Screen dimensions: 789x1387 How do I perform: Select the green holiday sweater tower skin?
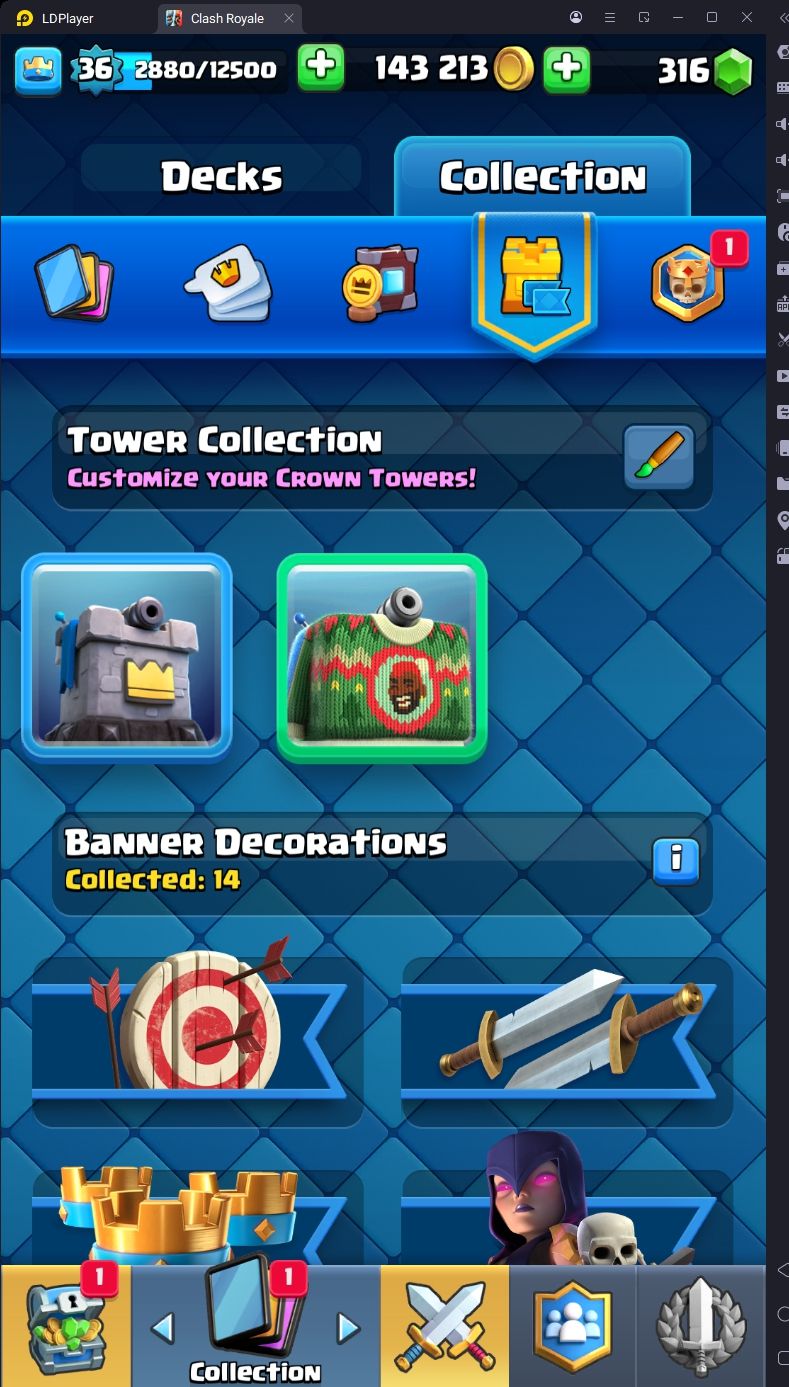click(x=382, y=656)
